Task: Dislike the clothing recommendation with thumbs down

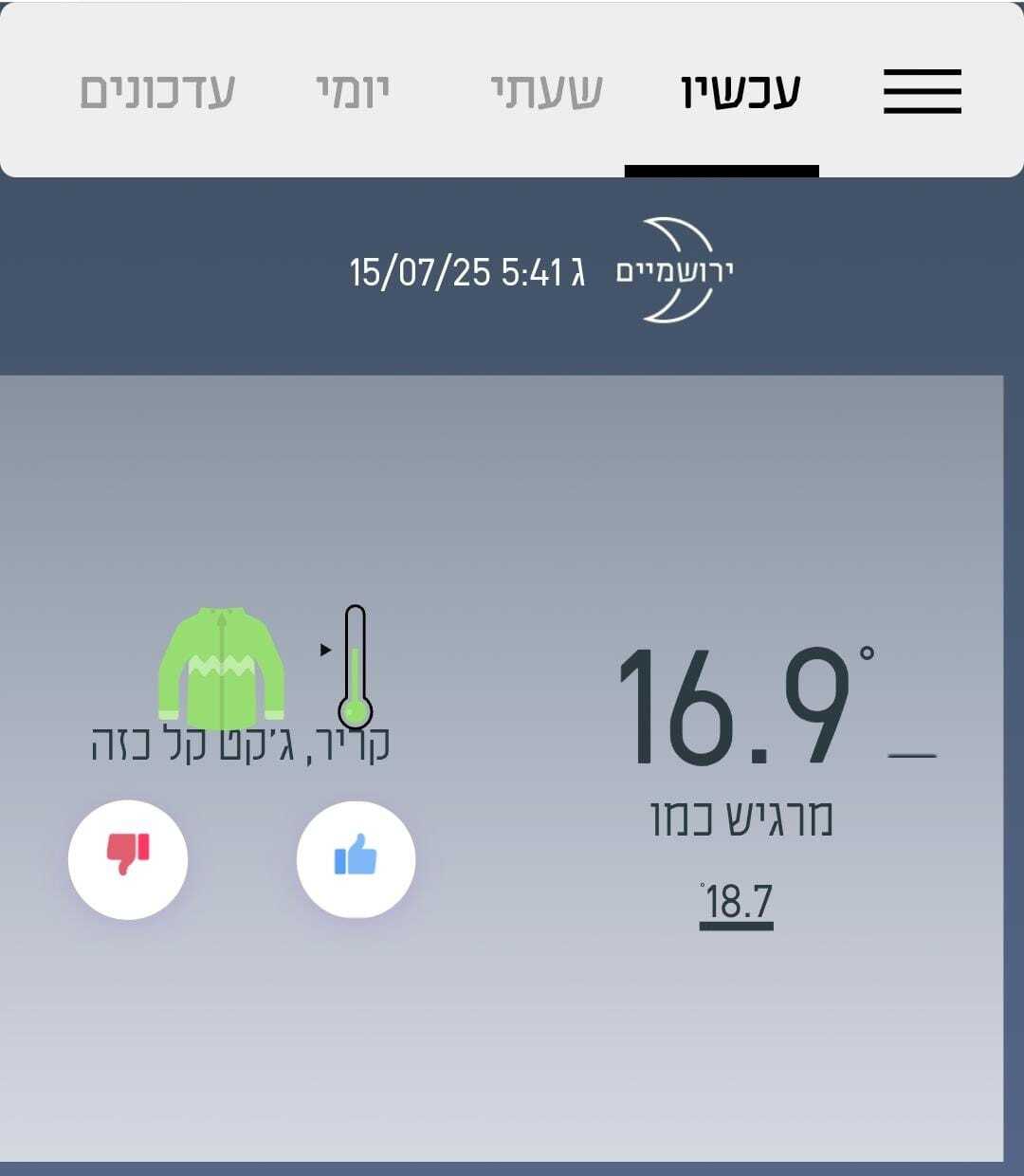Action: (x=128, y=859)
